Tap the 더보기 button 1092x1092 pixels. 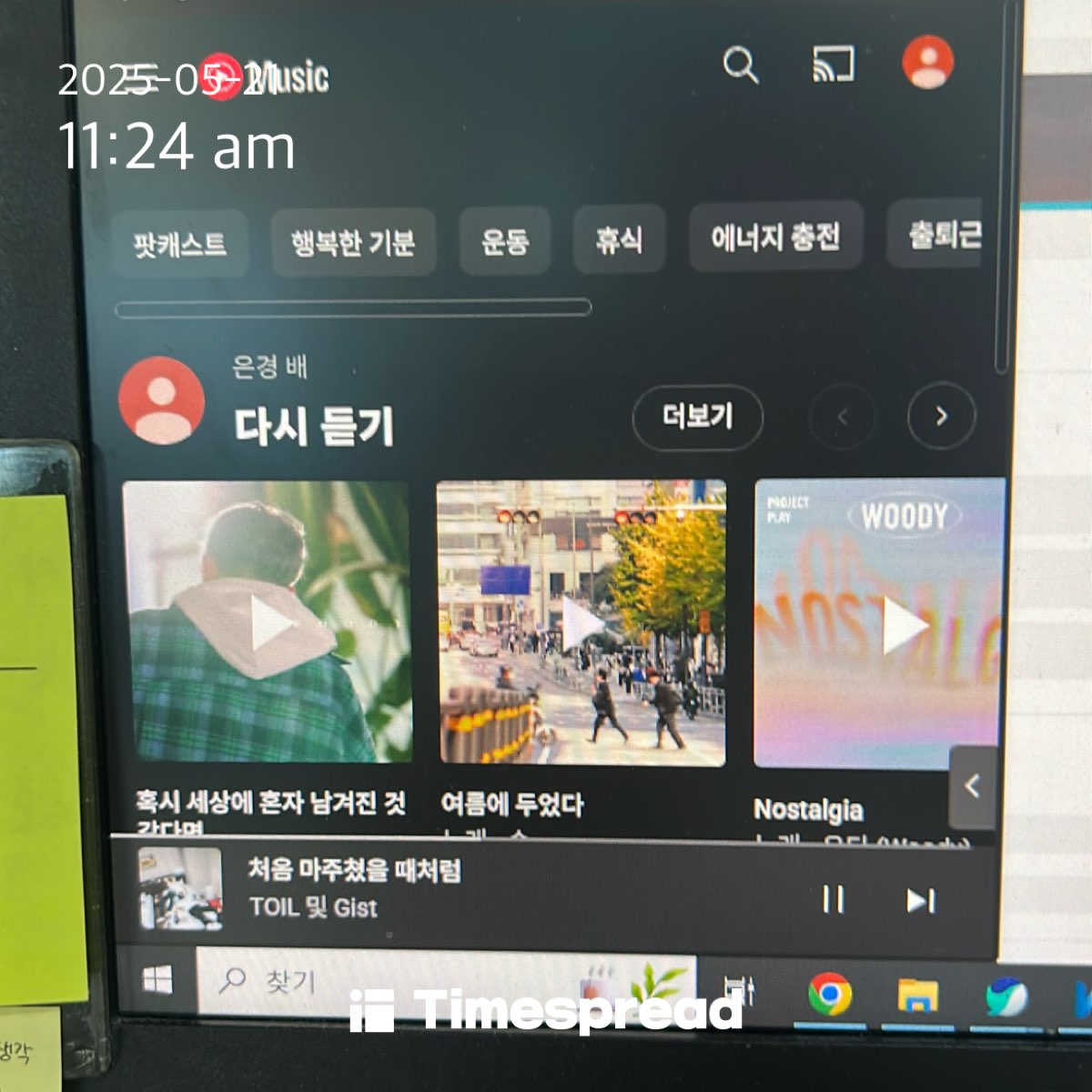click(697, 417)
